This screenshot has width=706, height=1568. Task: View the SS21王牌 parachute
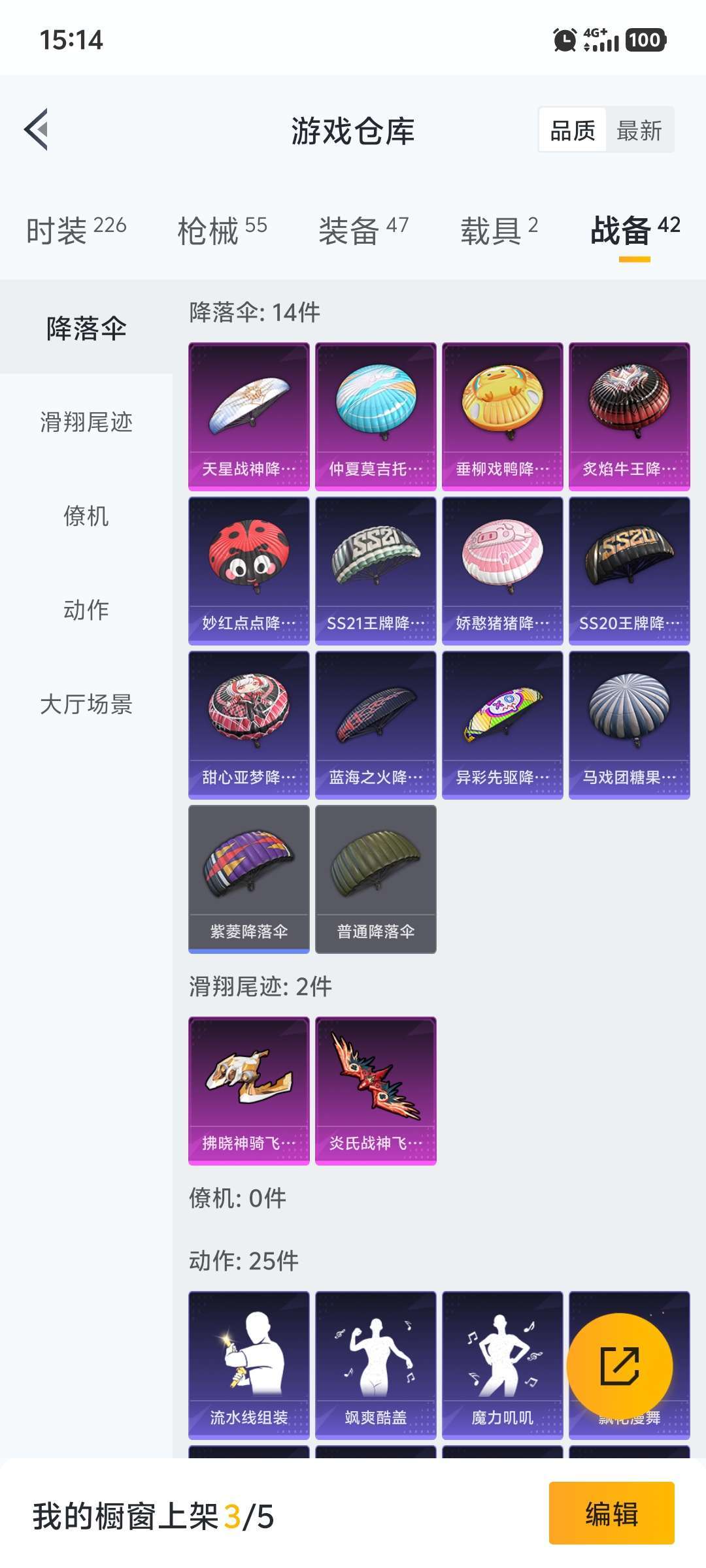[x=376, y=571]
